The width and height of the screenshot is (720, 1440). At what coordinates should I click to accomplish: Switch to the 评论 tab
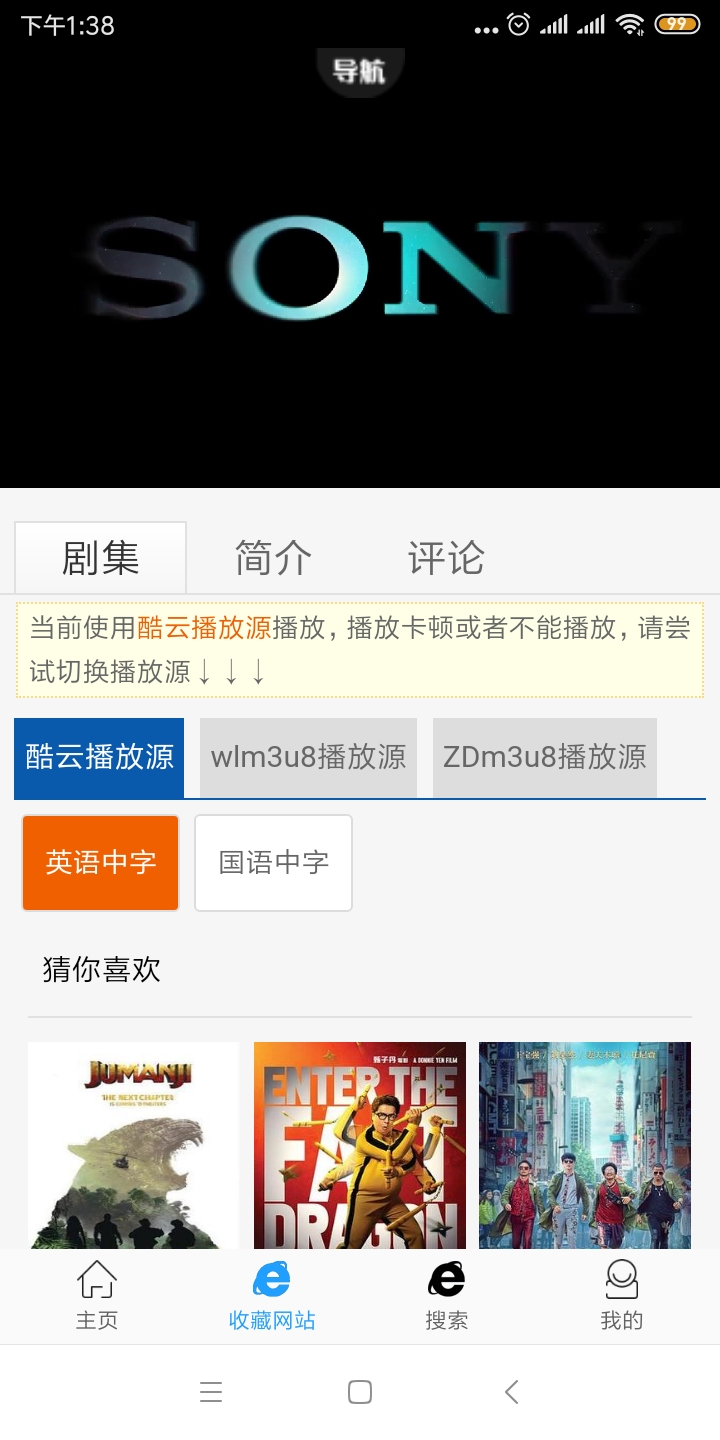click(x=446, y=558)
